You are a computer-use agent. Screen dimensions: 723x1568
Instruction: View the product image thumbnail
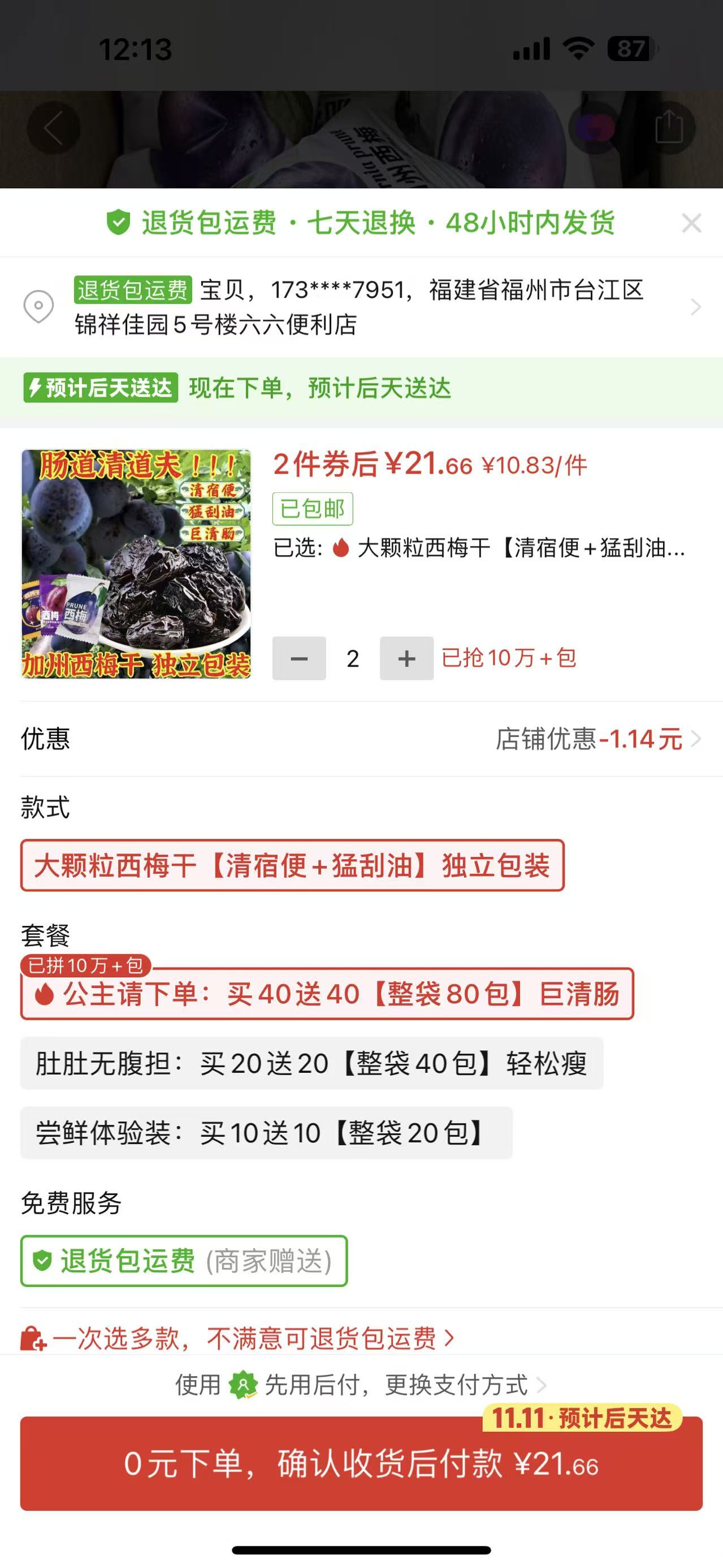click(136, 564)
